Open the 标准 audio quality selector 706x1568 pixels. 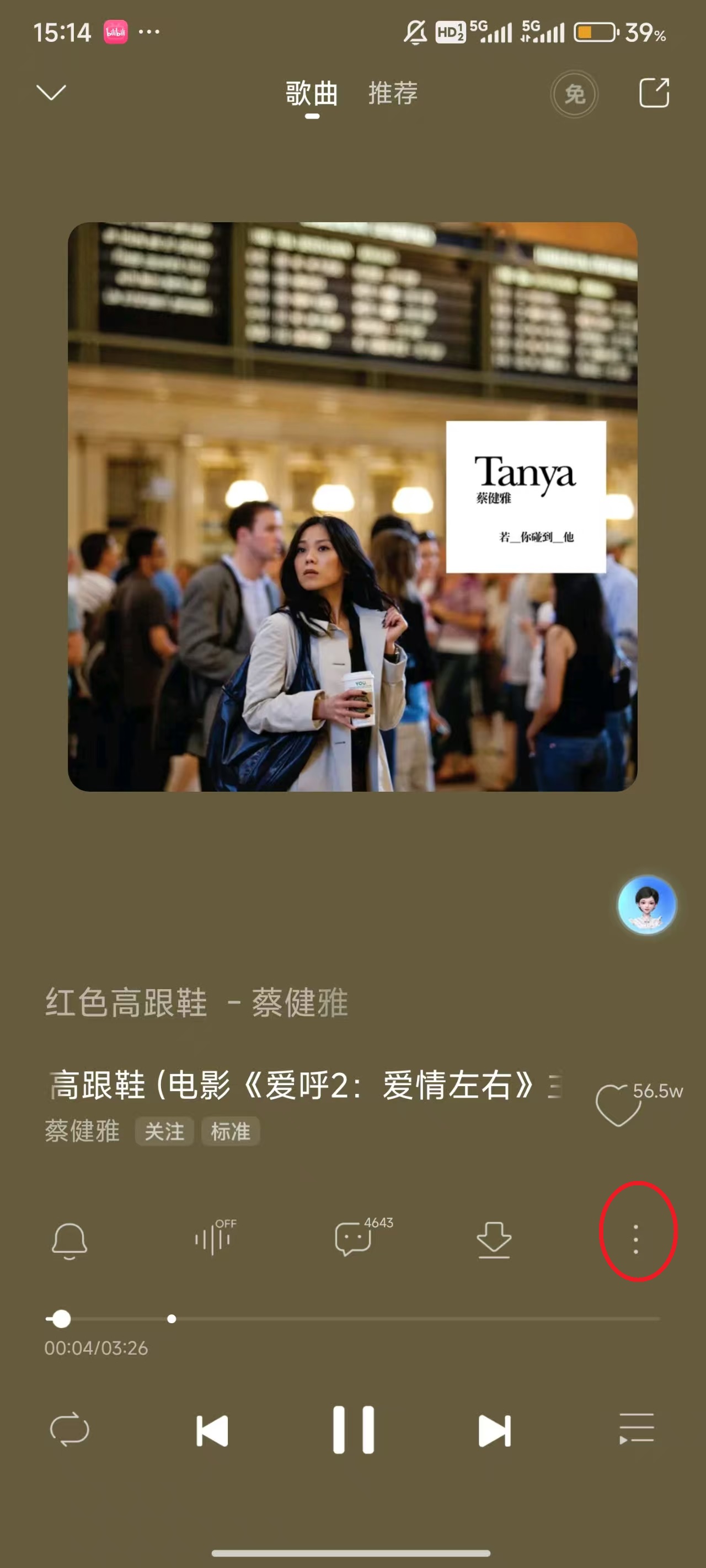[230, 1131]
